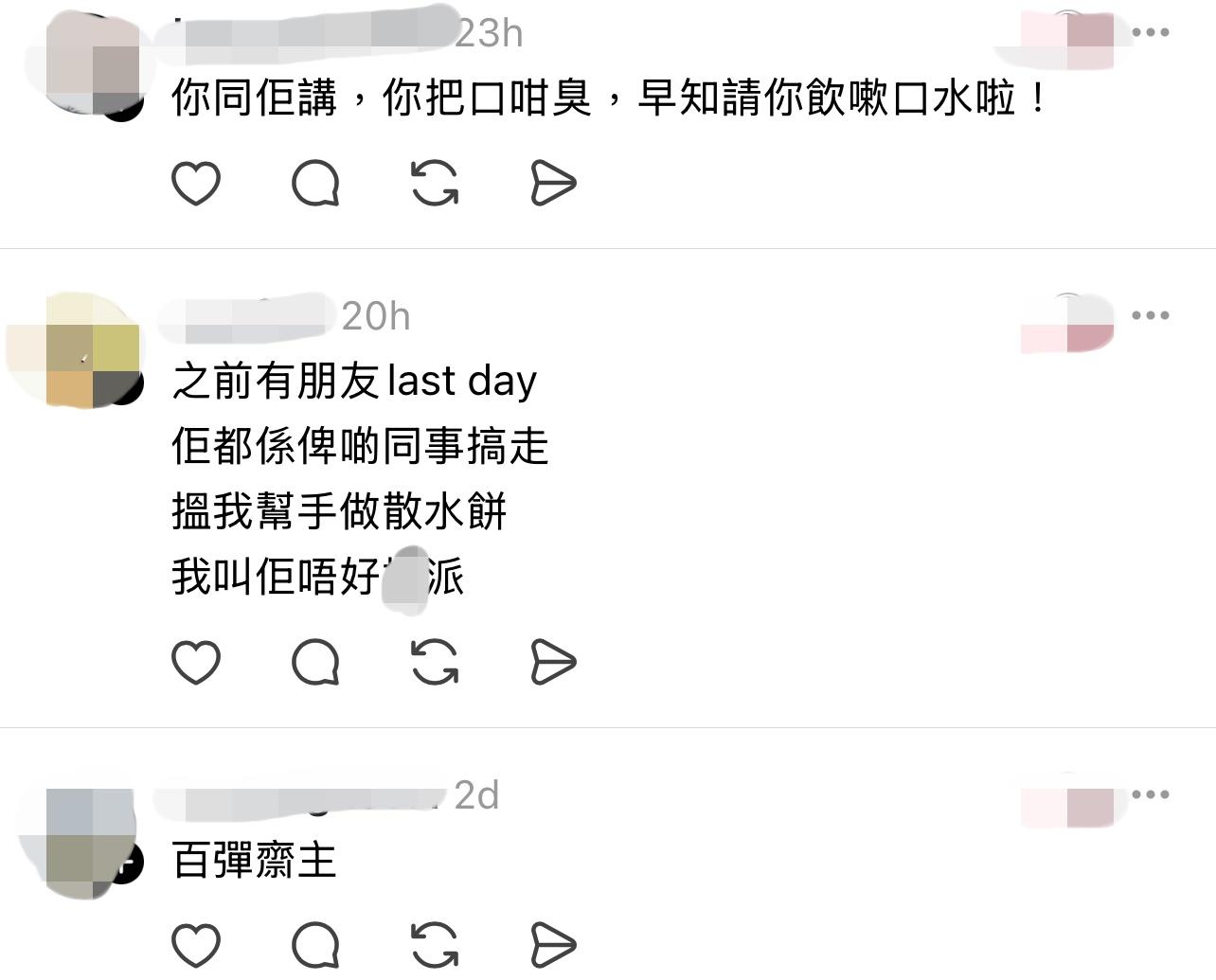Share the 23h comment via send icon
The width and height of the screenshot is (1216, 980).
pos(553,183)
